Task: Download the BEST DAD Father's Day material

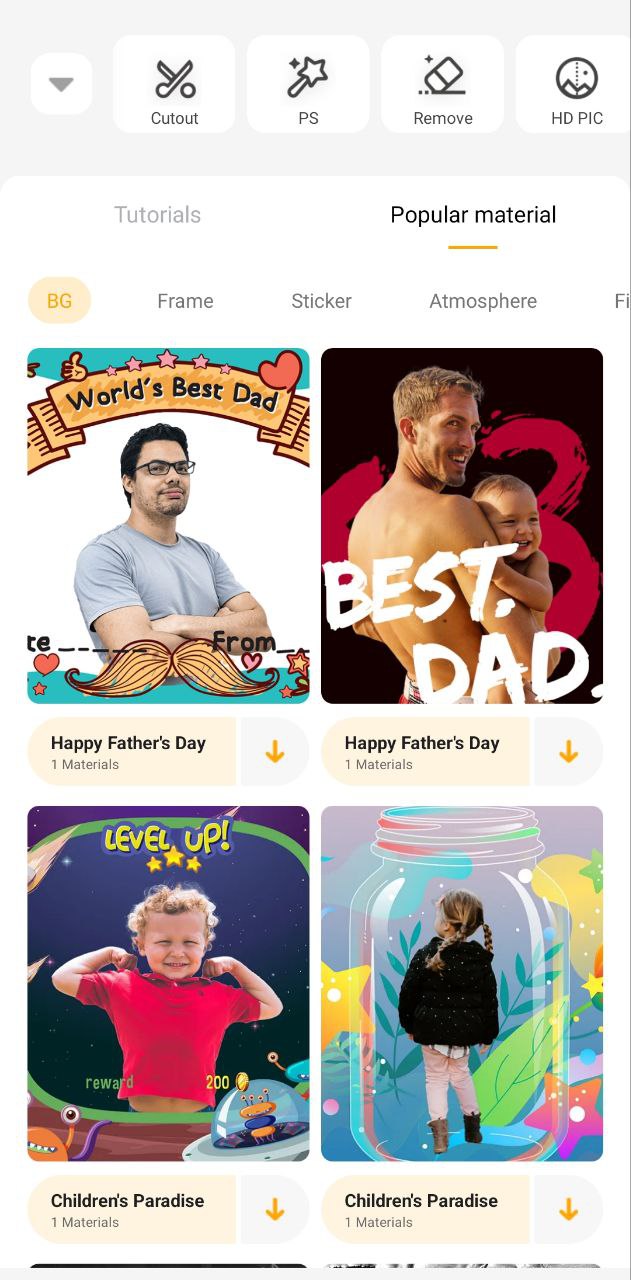Action: (x=569, y=752)
